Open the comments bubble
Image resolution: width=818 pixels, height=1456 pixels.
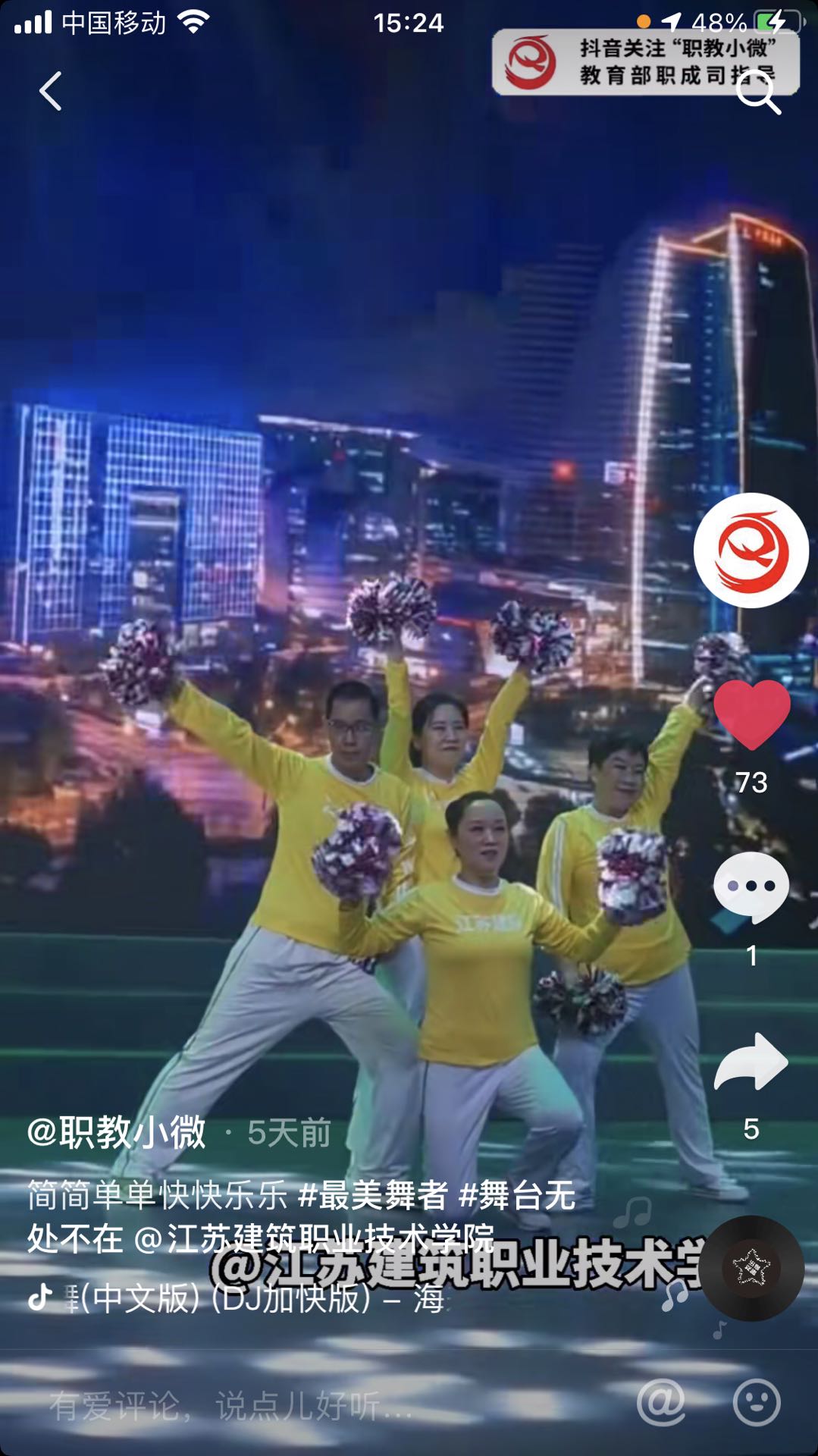pyautogui.click(x=751, y=887)
